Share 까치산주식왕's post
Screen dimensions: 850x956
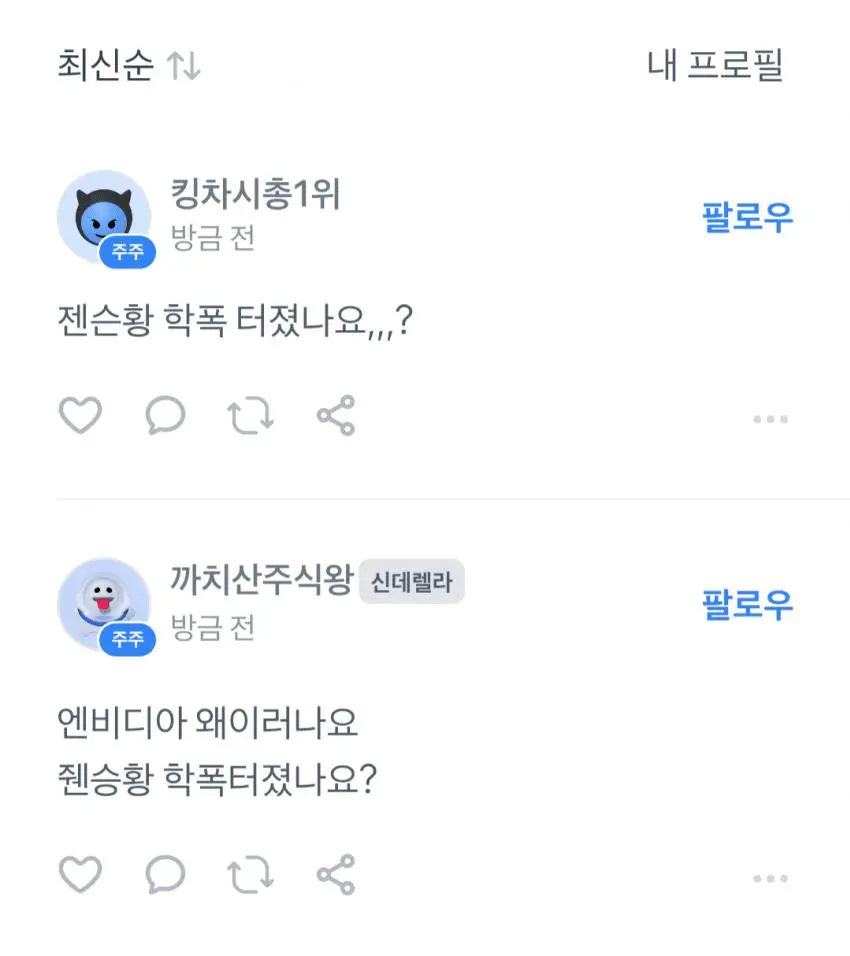point(336,875)
